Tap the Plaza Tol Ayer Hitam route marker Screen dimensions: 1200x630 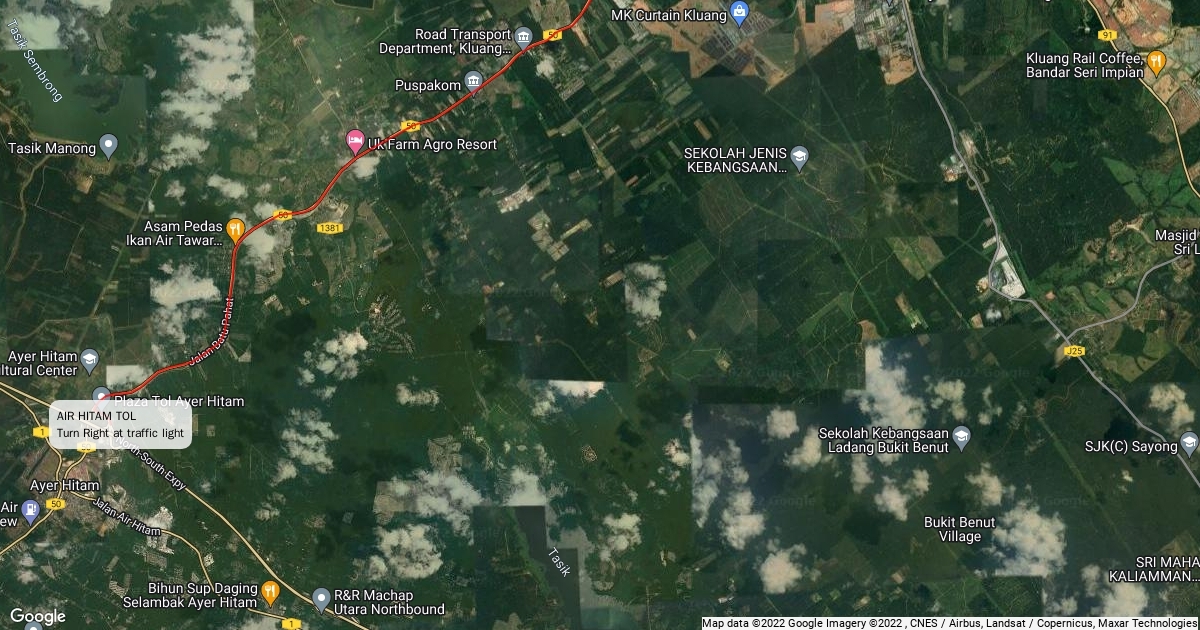tap(101, 396)
